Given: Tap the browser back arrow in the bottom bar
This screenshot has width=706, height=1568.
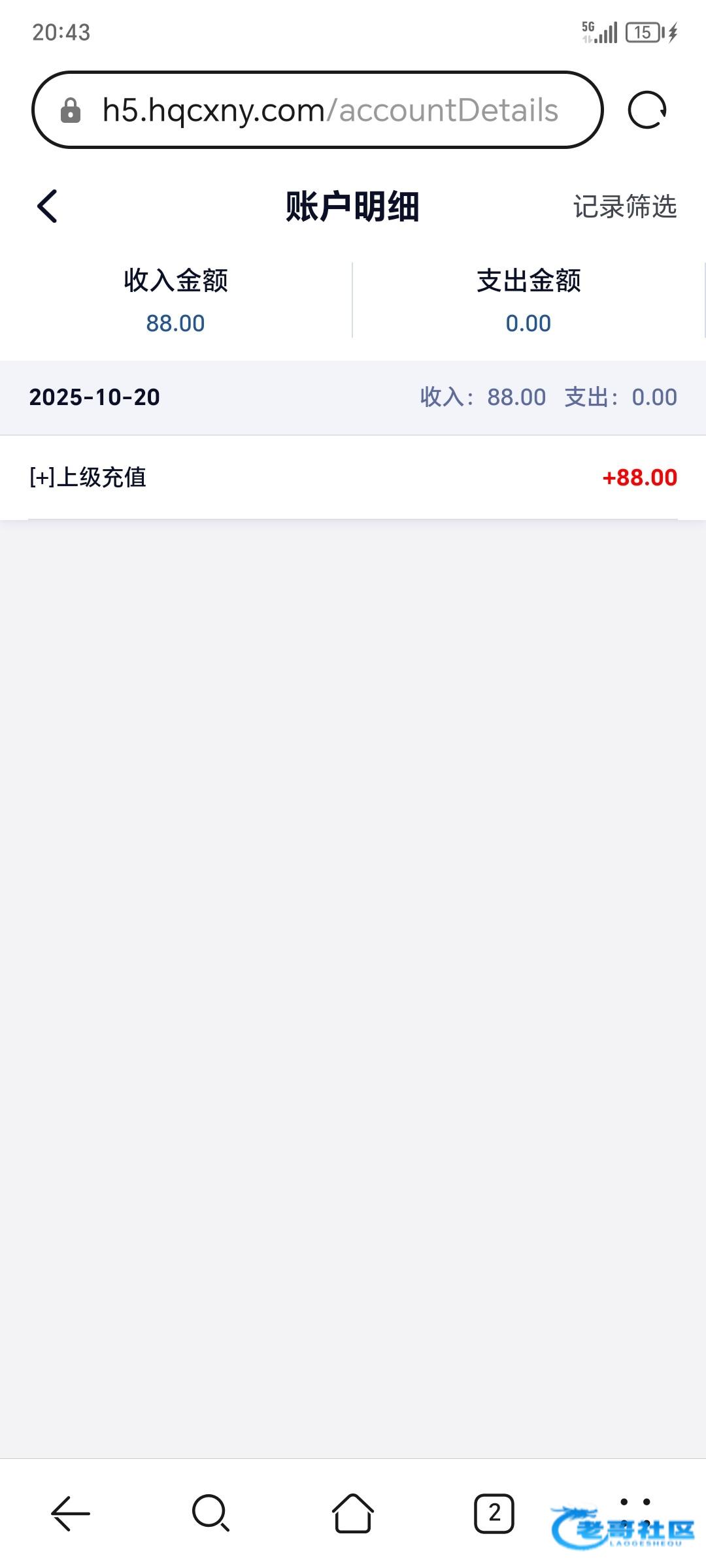Looking at the screenshot, I should click(x=71, y=1513).
